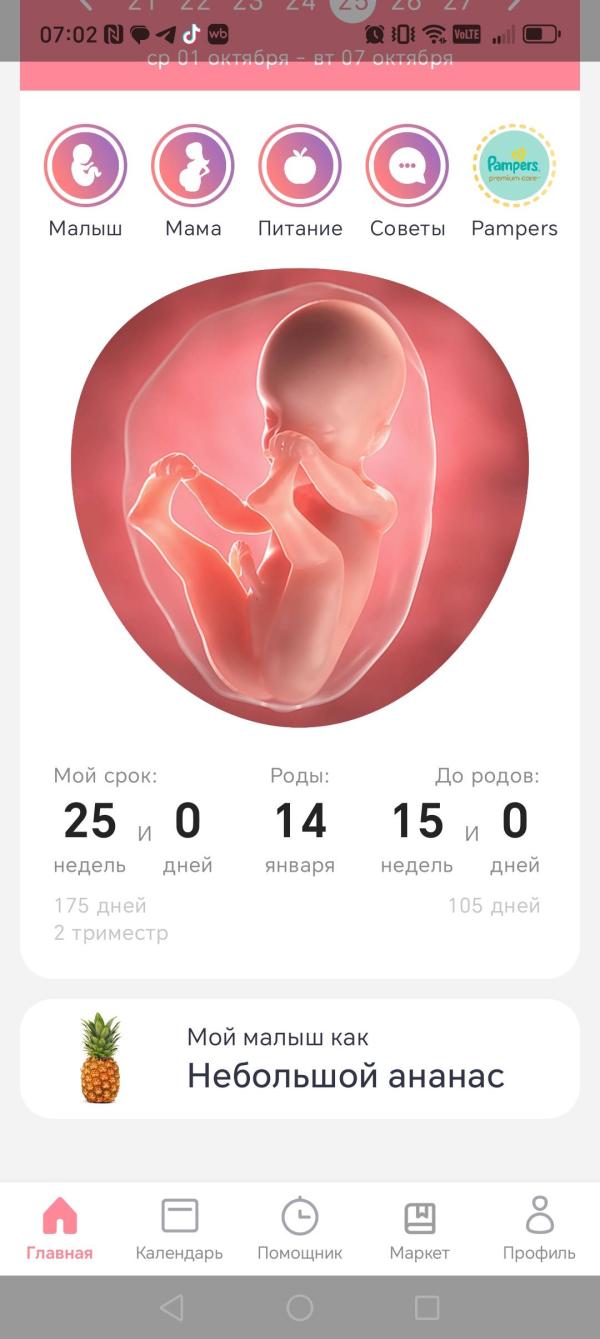The width and height of the screenshot is (600, 1339).
Task: Open the Помощник tab
Action: click(300, 1229)
